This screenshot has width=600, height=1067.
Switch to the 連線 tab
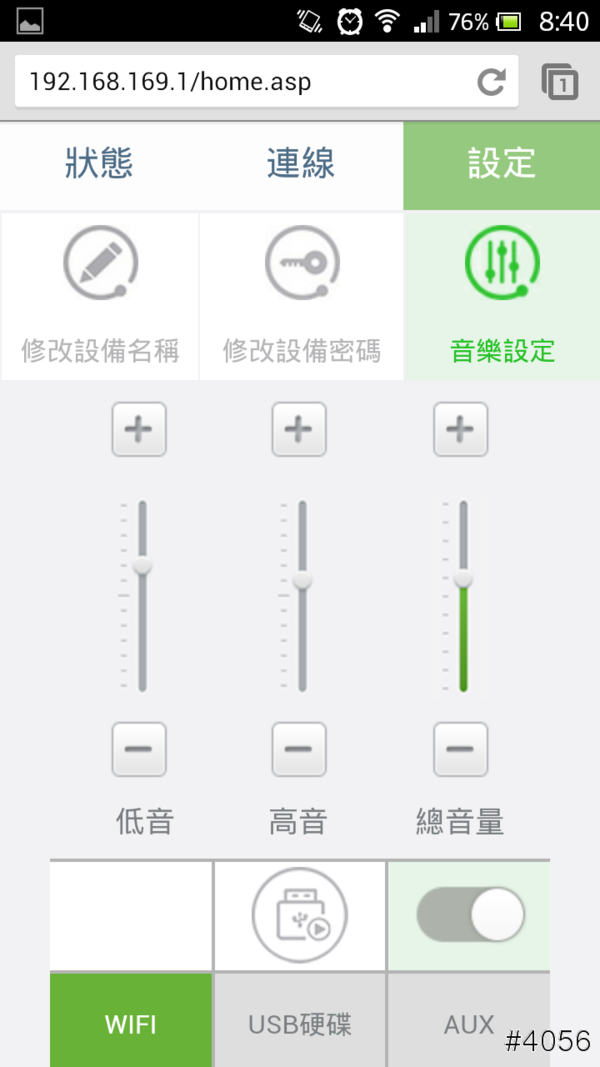tap(300, 165)
